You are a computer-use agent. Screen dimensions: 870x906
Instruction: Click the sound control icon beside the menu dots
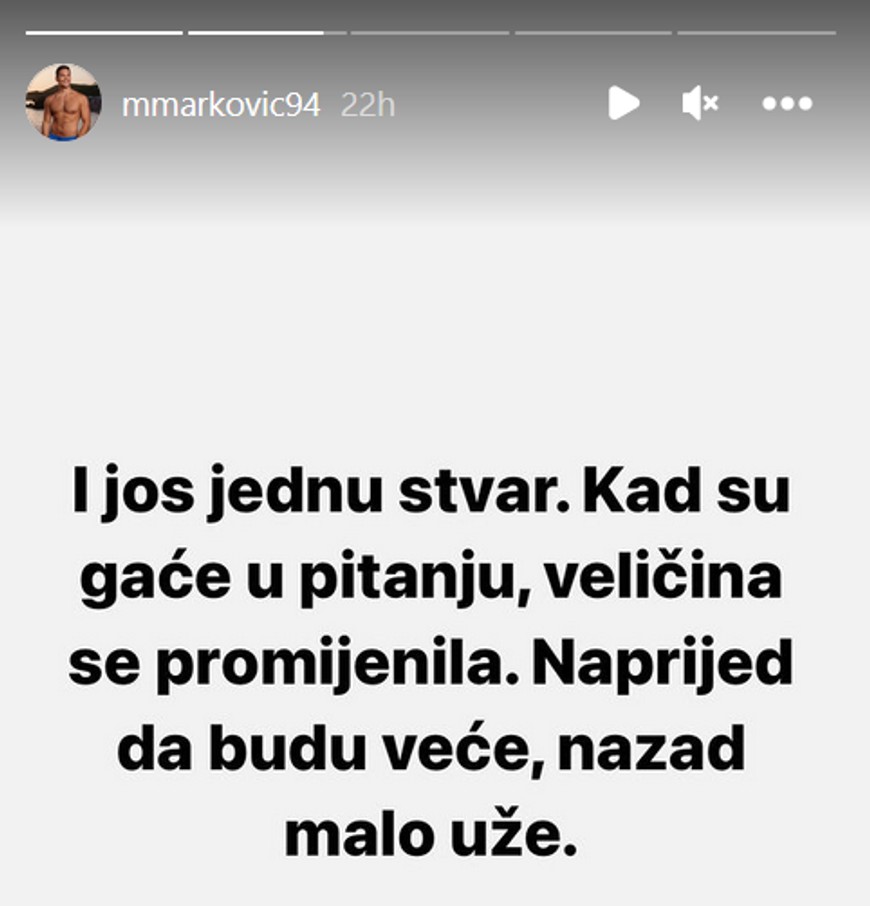(701, 101)
